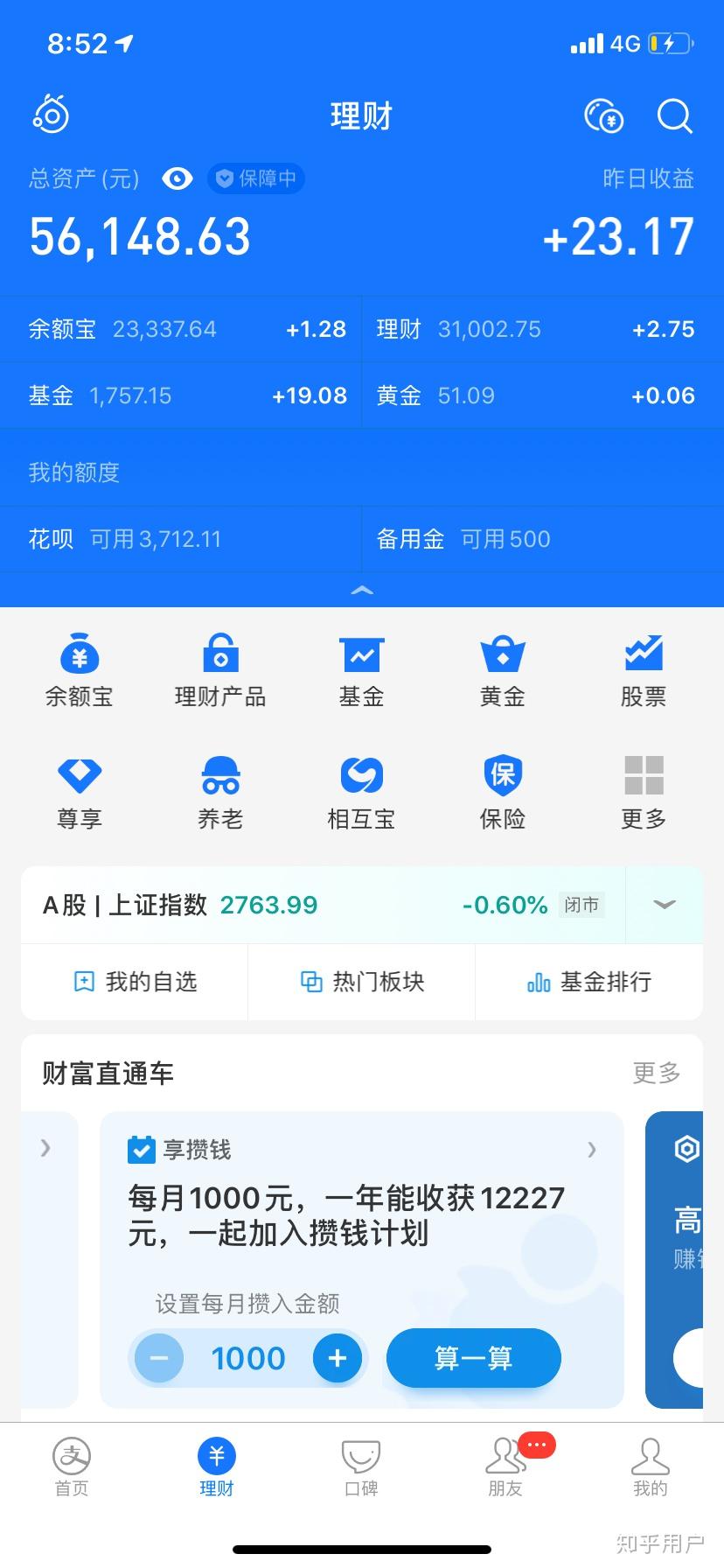The width and height of the screenshot is (724, 1568).
Task: Tap the 1000 monthly amount field
Action: click(248, 1358)
